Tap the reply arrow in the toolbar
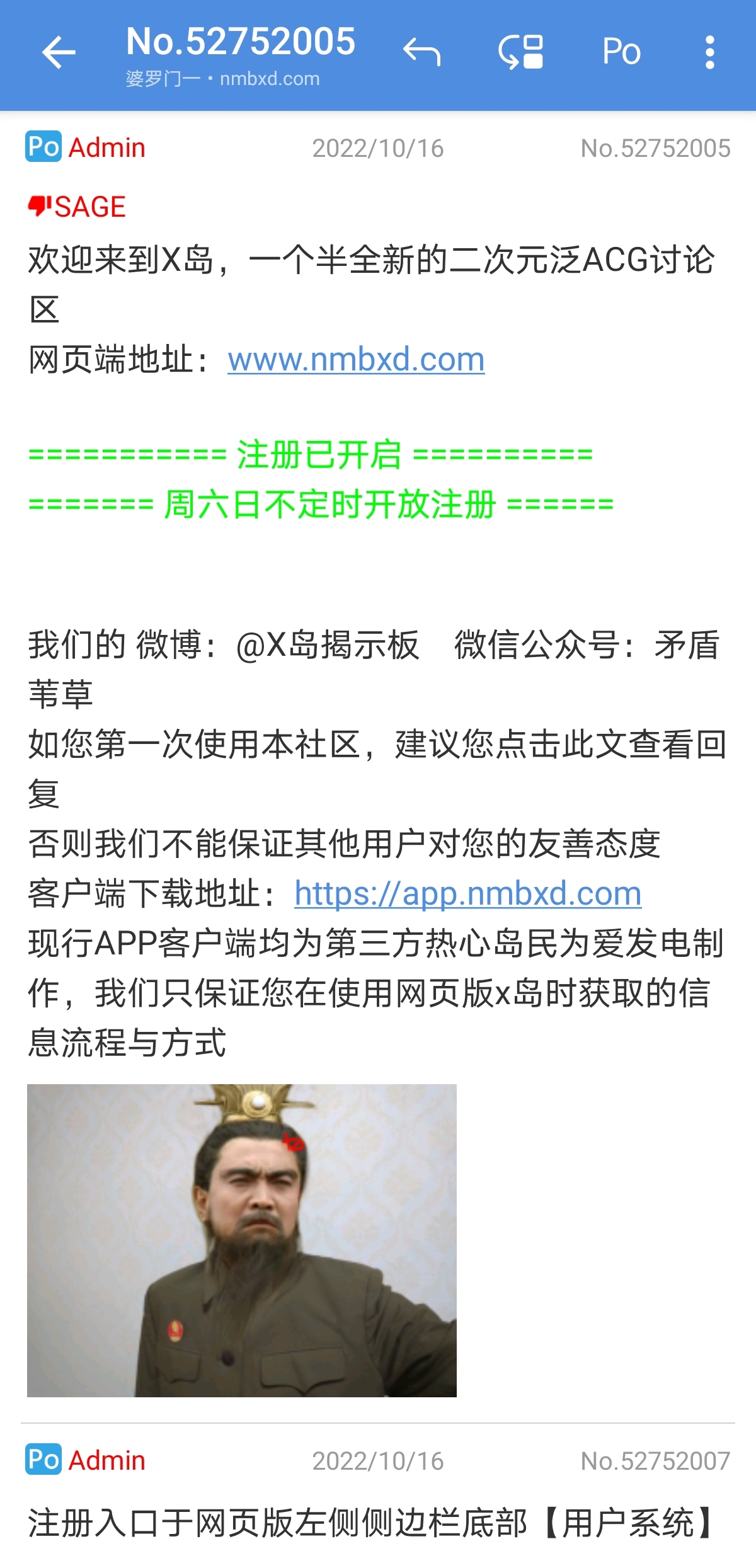 pos(421,52)
